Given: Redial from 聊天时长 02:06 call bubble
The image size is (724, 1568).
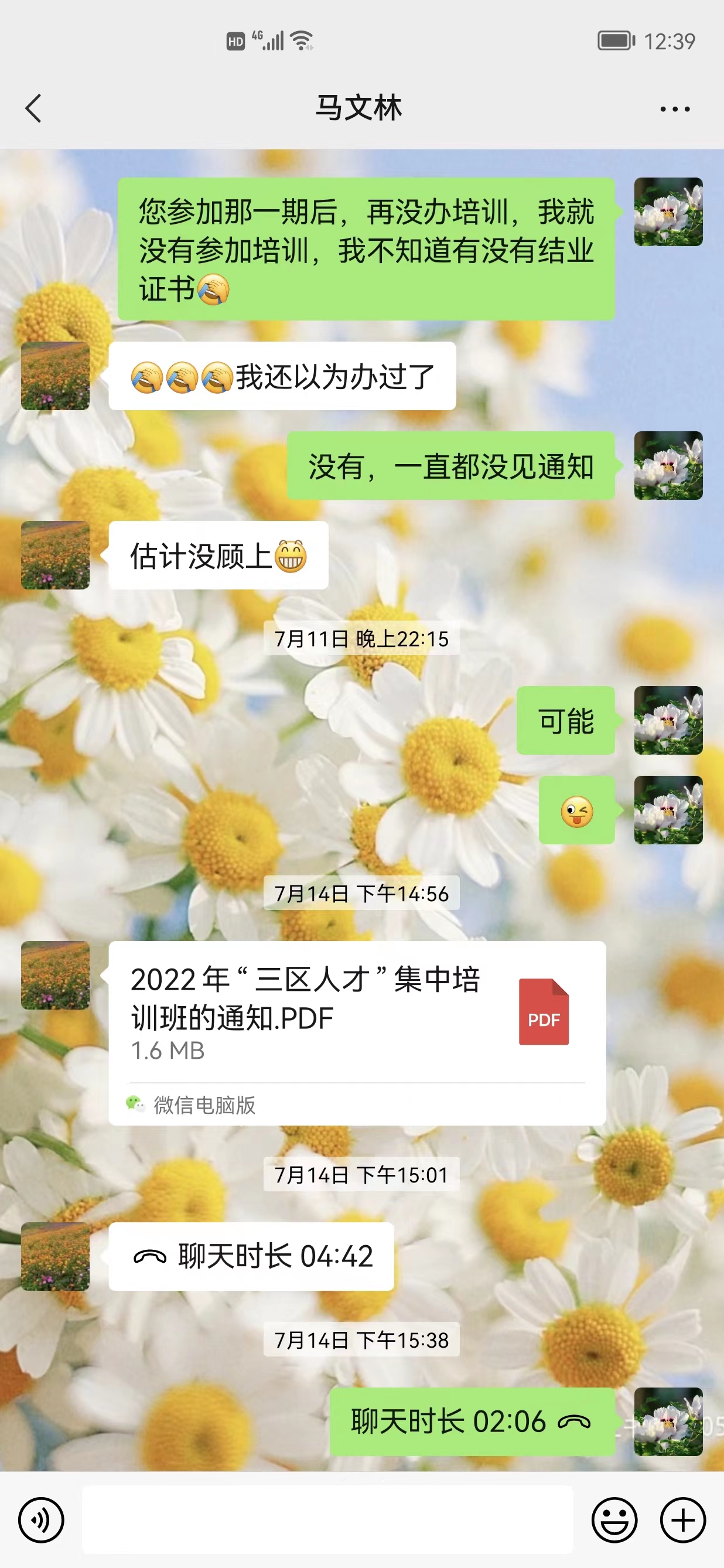Looking at the screenshot, I should pos(472,1422).
